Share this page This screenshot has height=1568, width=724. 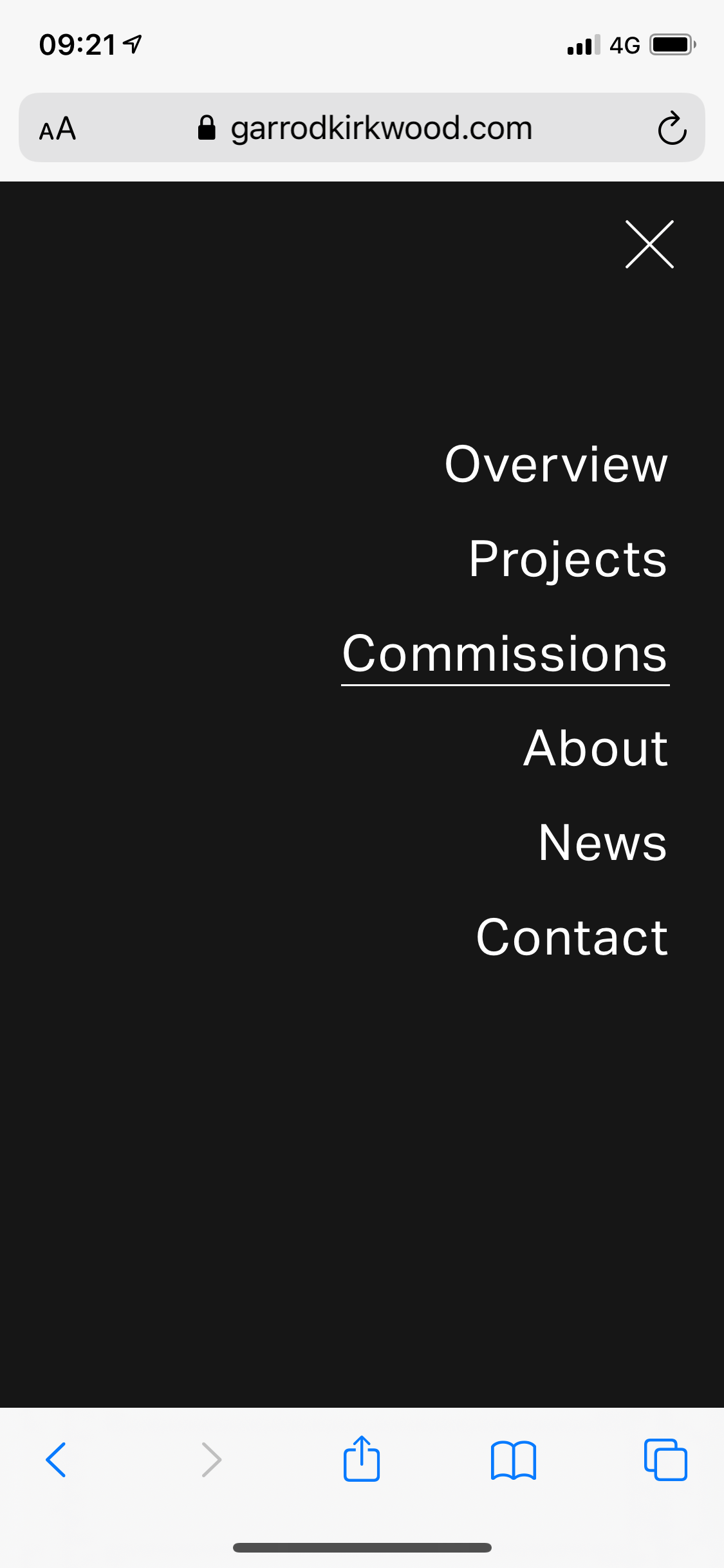click(362, 1459)
